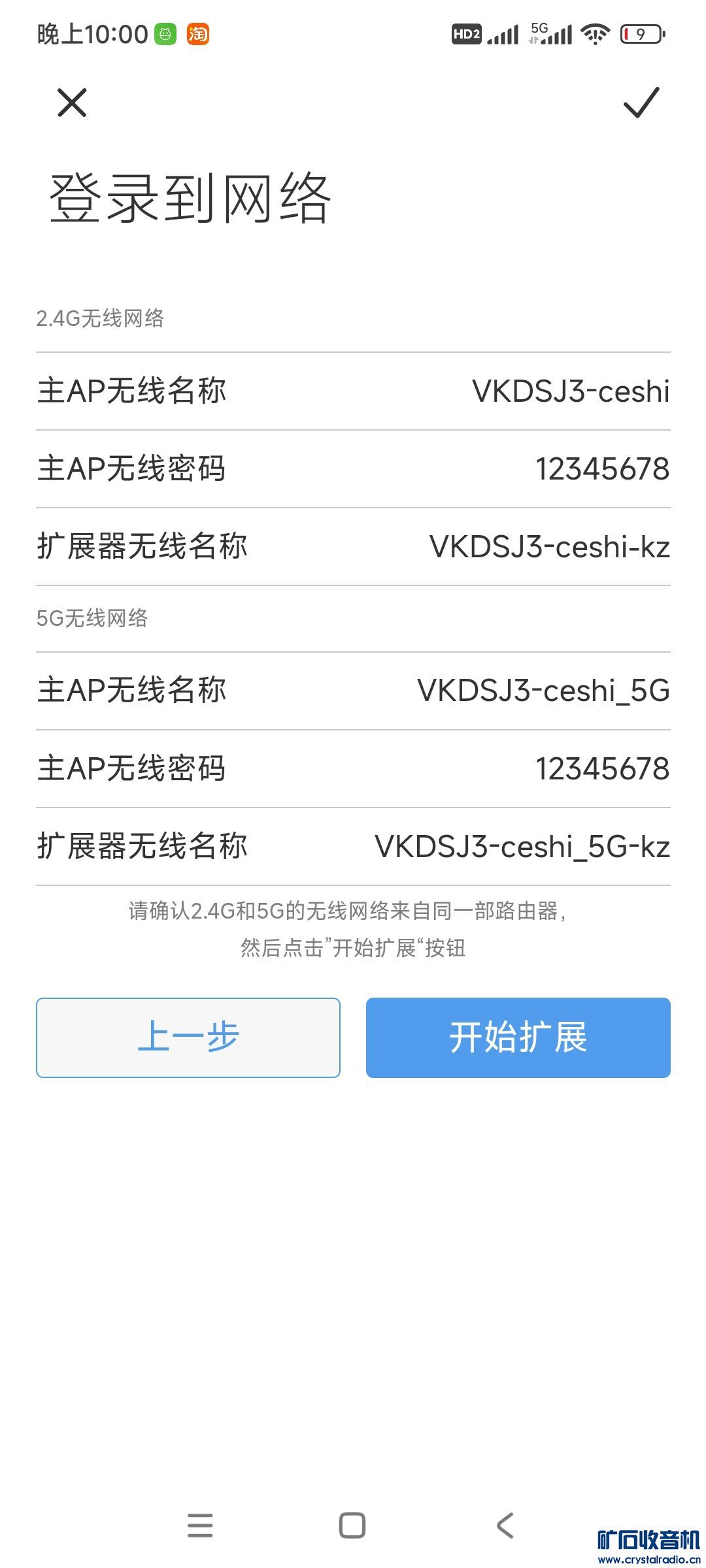
Task: Tap 开始扩展 to start extending
Action: [518, 1037]
